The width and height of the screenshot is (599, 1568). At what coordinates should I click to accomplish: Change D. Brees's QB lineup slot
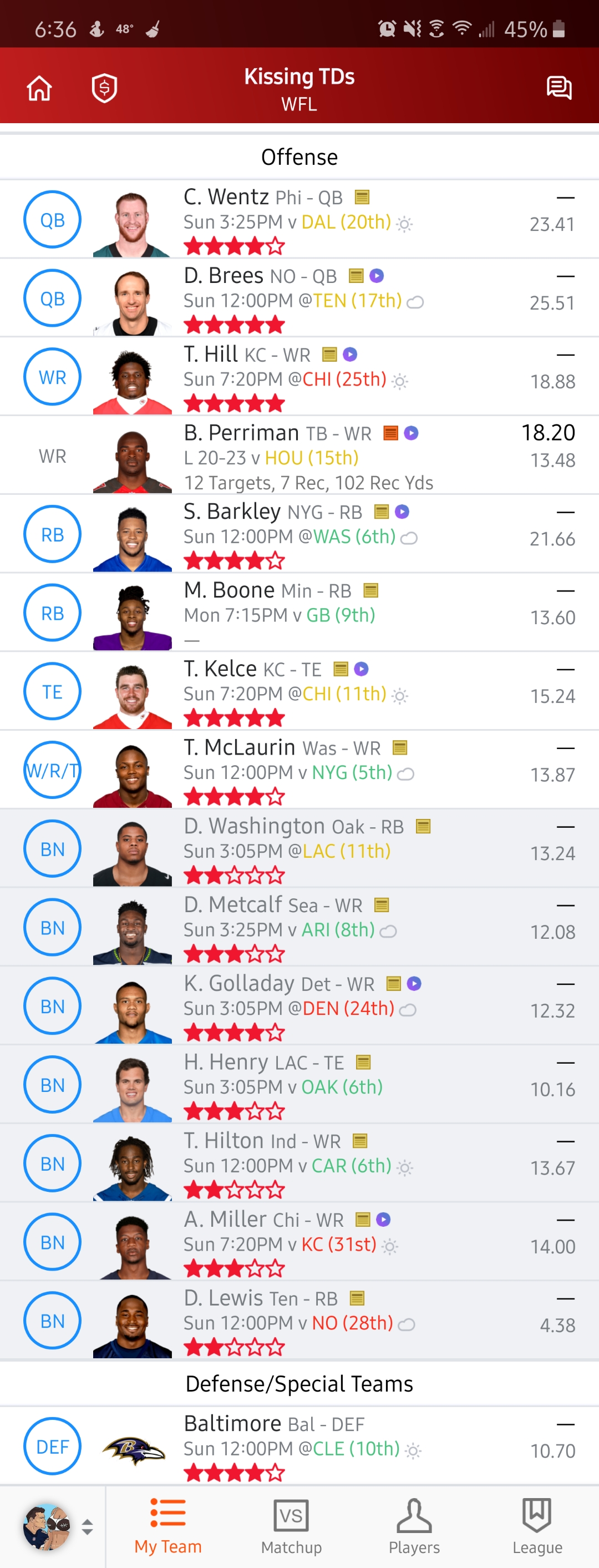click(52, 299)
